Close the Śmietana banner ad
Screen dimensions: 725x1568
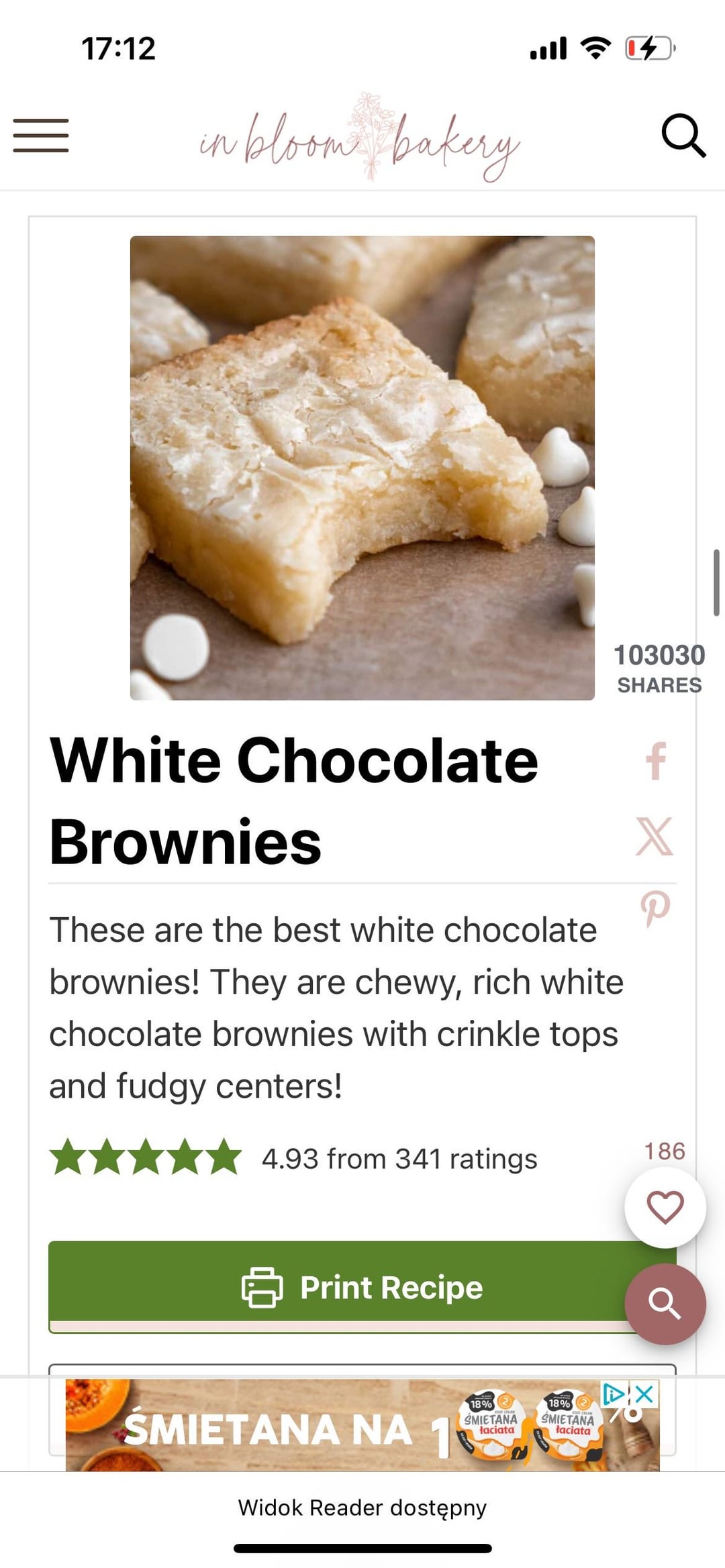(x=644, y=1394)
